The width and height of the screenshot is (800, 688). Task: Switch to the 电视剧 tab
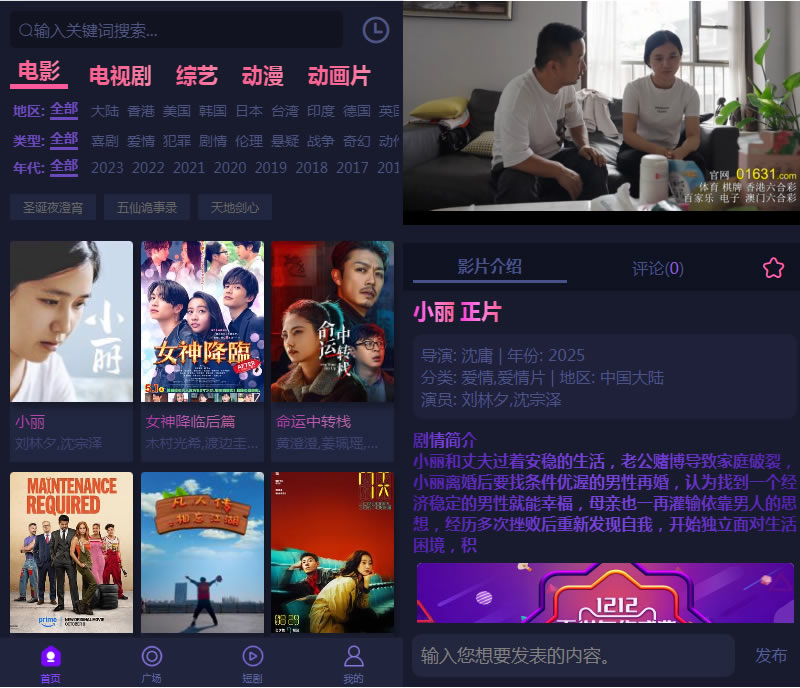120,76
